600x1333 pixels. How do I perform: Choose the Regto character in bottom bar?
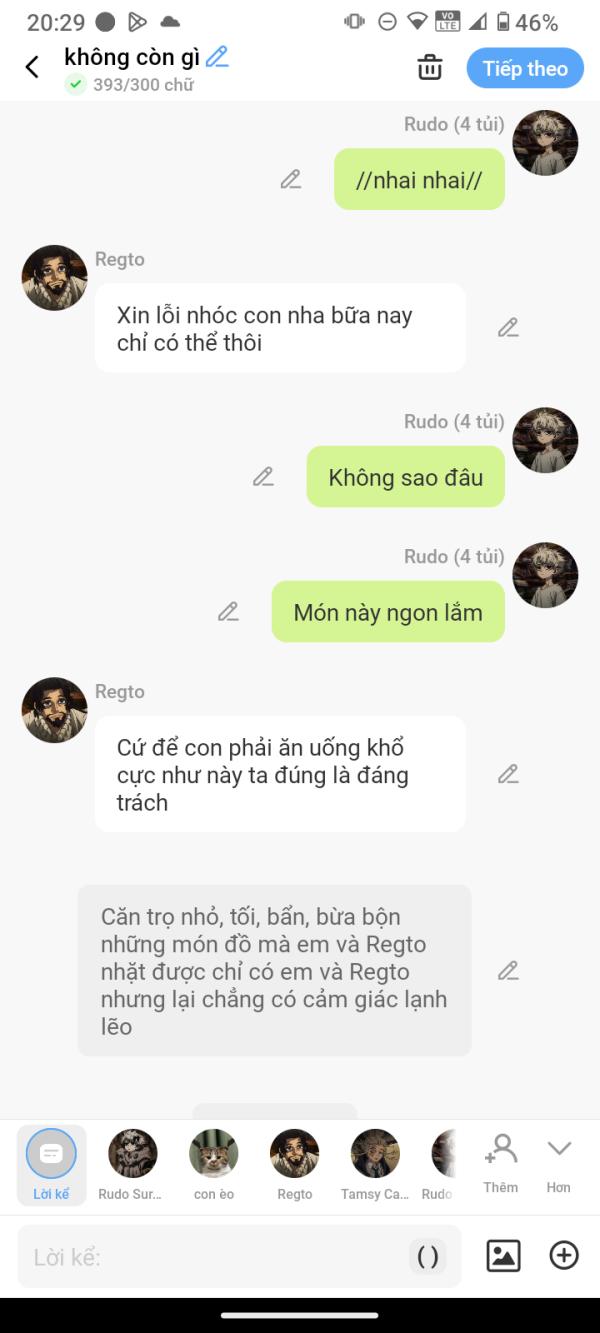(x=295, y=1165)
